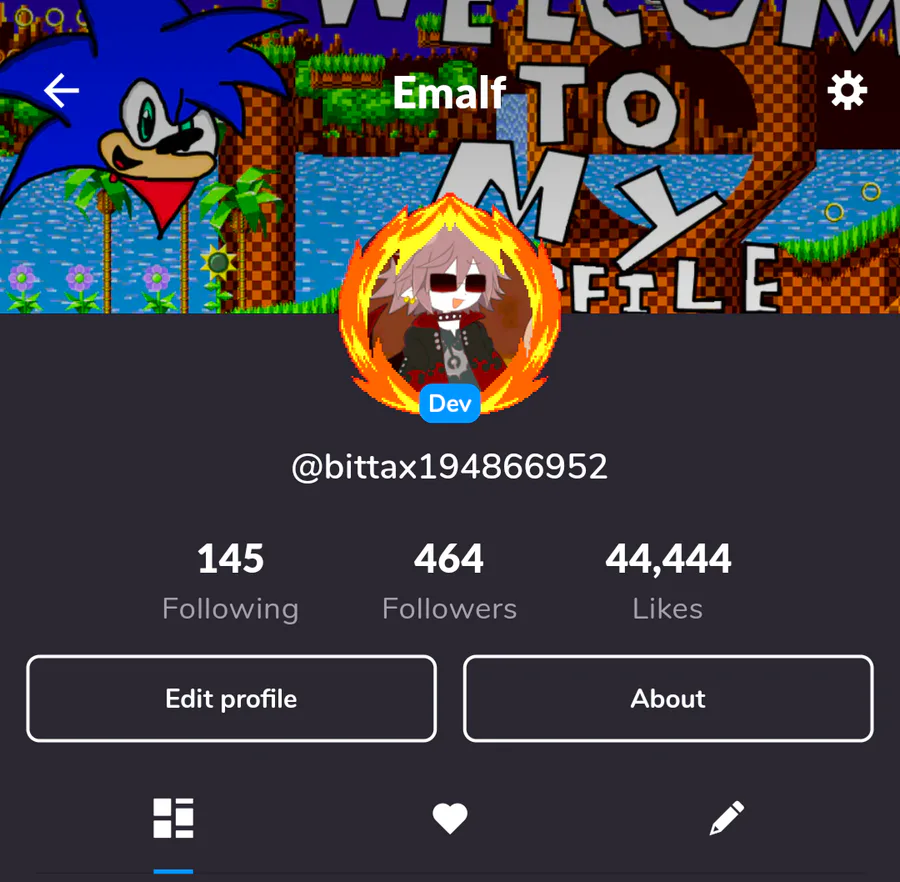Viewport: 900px width, 882px height.
Task: Tap the Edit profile button
Action: (231, 698)
